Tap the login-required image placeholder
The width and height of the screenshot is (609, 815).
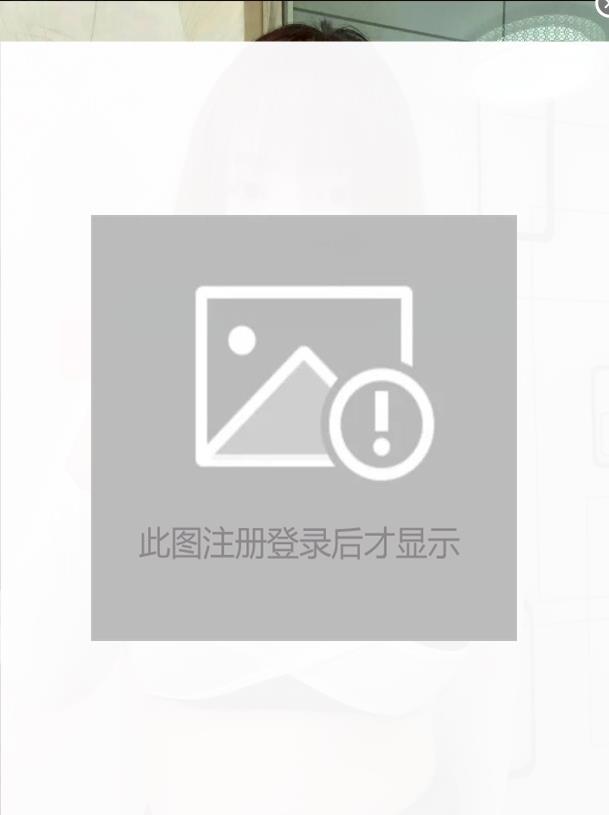click(304, 427)
